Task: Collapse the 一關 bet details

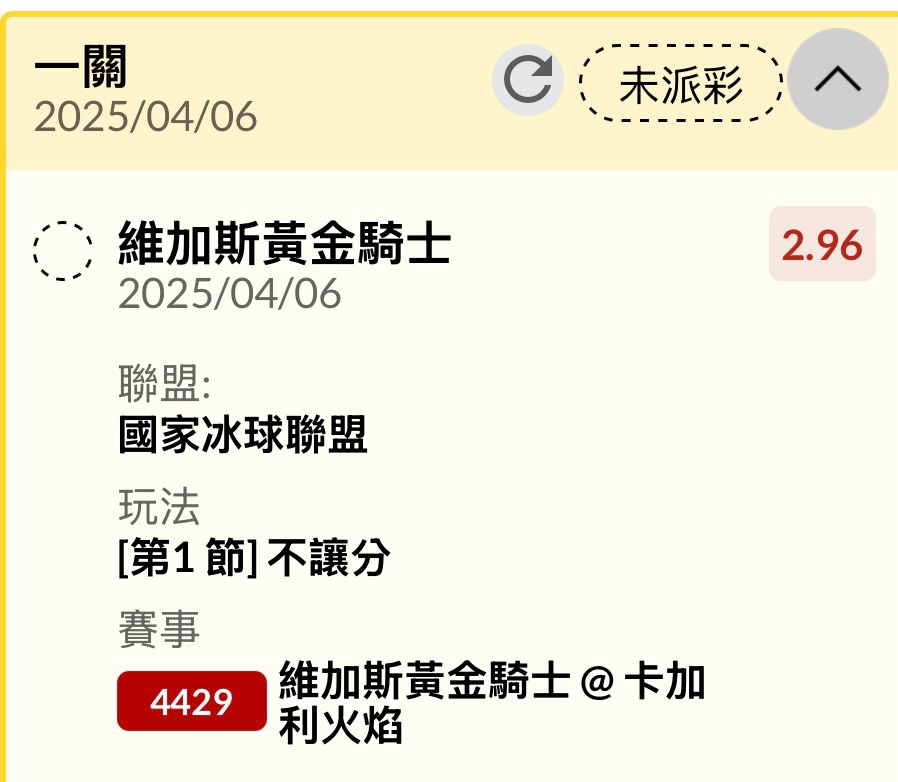Action: (837, 80)
